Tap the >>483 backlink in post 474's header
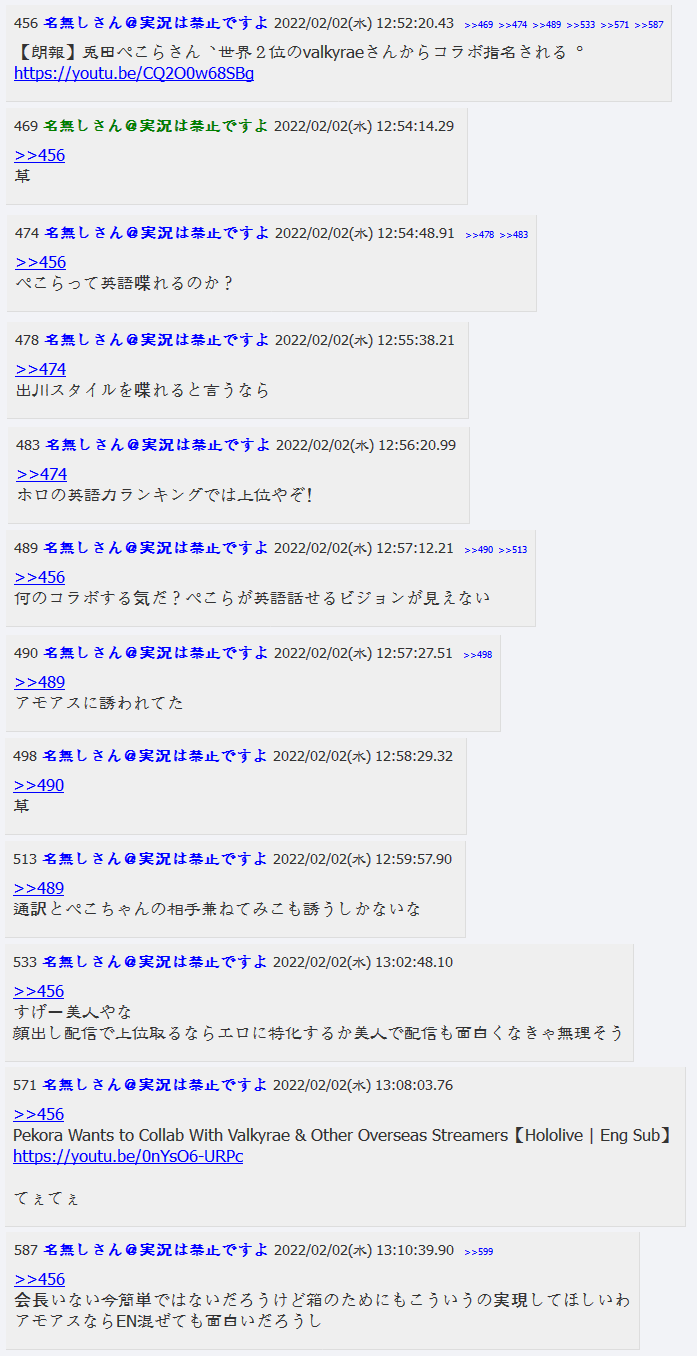This screenshot has width=697, height=1356. click(x=514, y=235)
